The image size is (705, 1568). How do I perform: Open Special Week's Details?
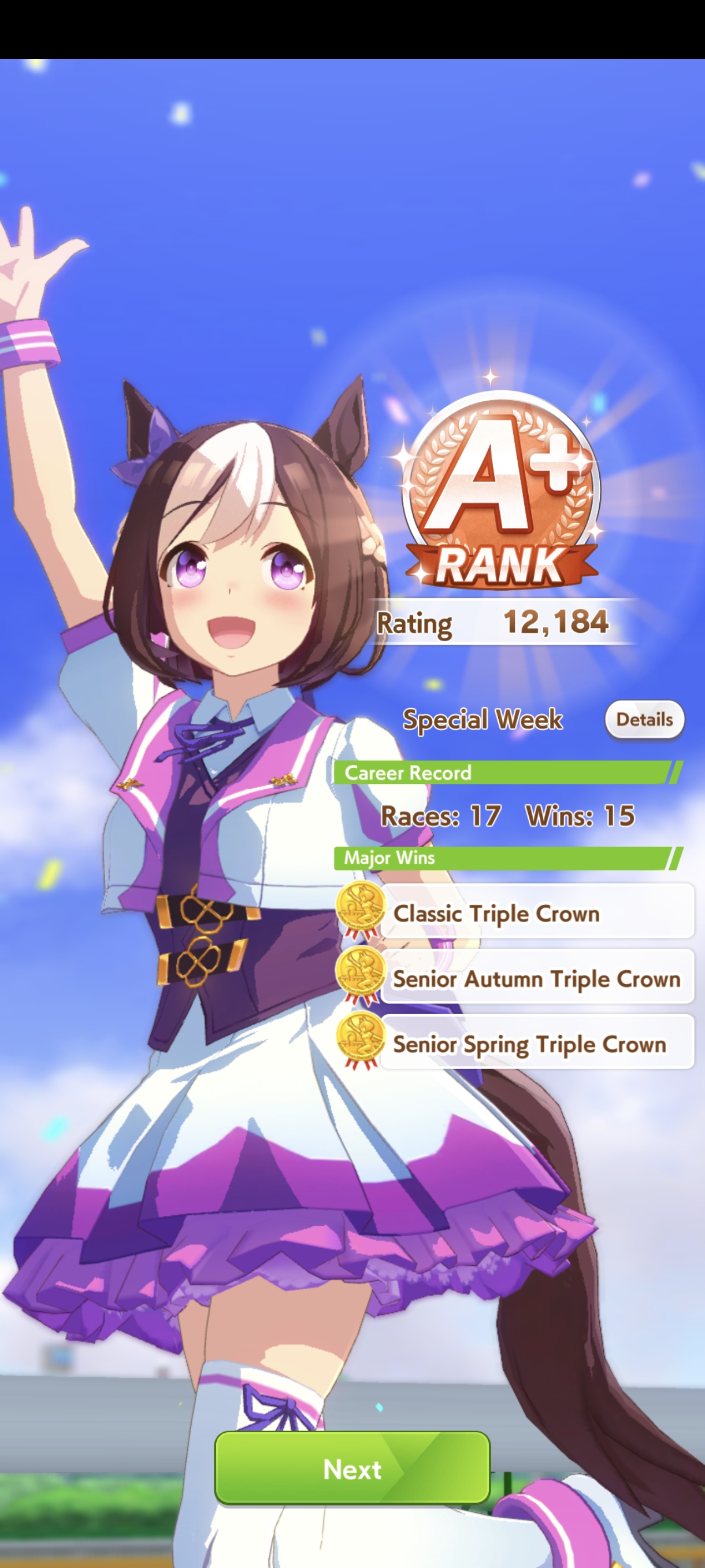644,719
